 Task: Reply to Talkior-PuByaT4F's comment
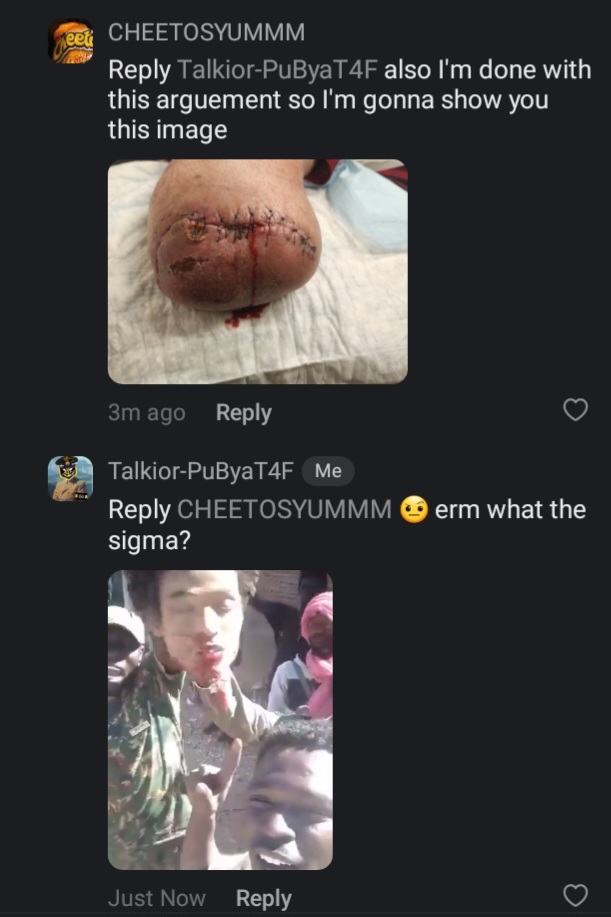coord(263,898)
